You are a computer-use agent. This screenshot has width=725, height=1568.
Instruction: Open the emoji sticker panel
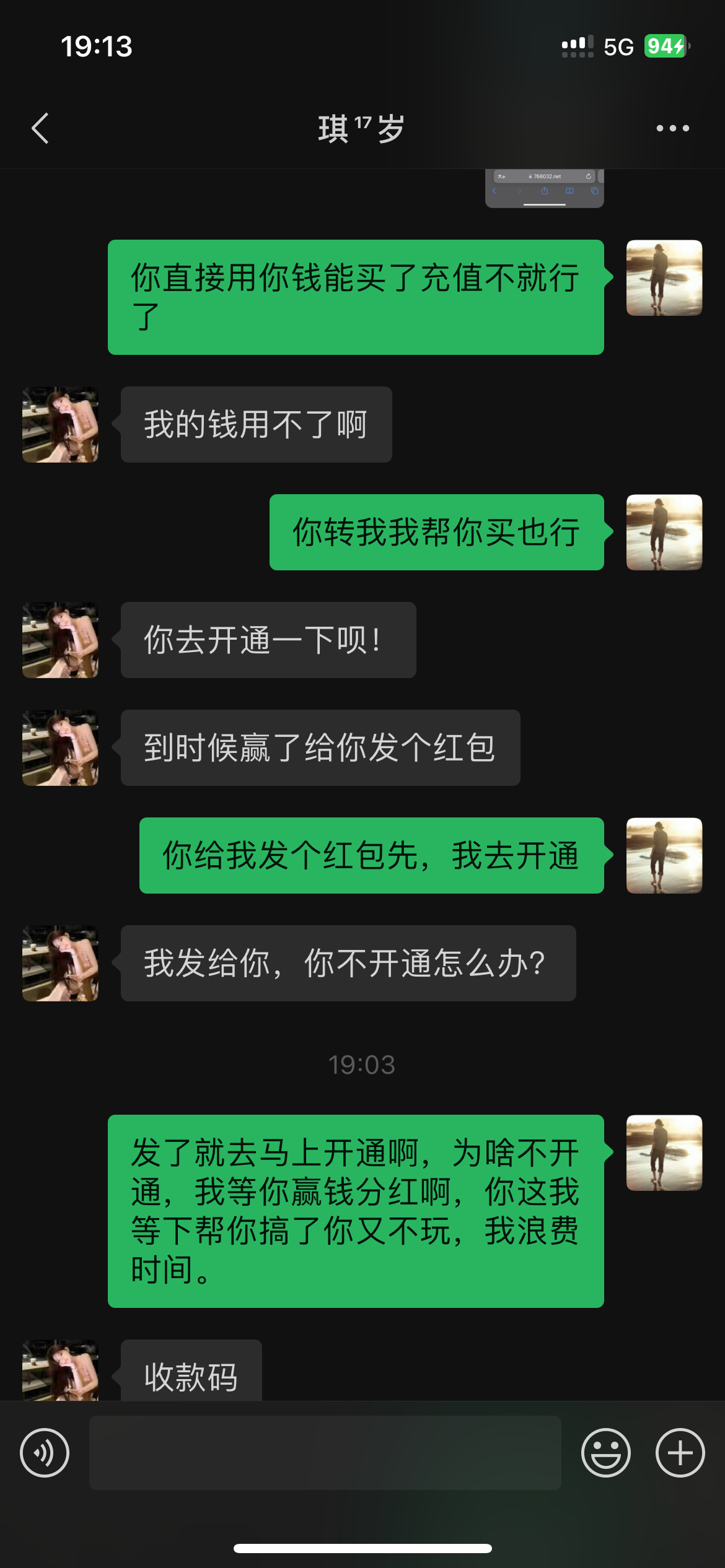605,1453
